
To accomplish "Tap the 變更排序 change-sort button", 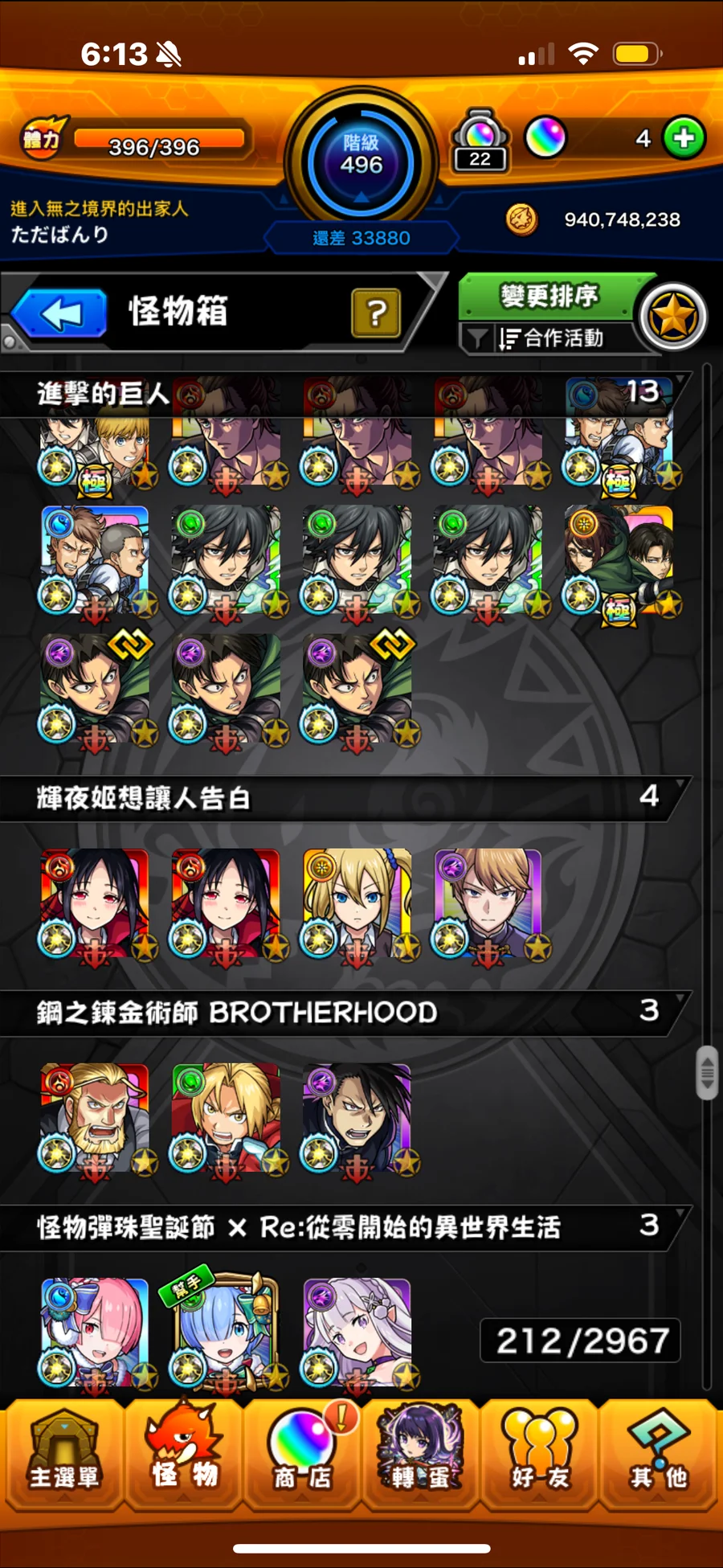I will (549, 297).
